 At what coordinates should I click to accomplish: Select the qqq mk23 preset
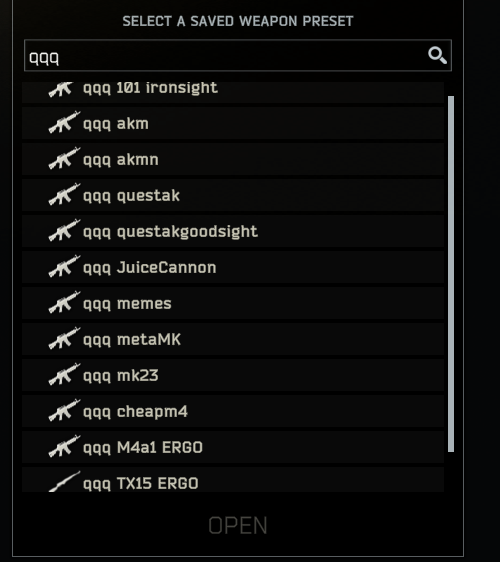233,375
